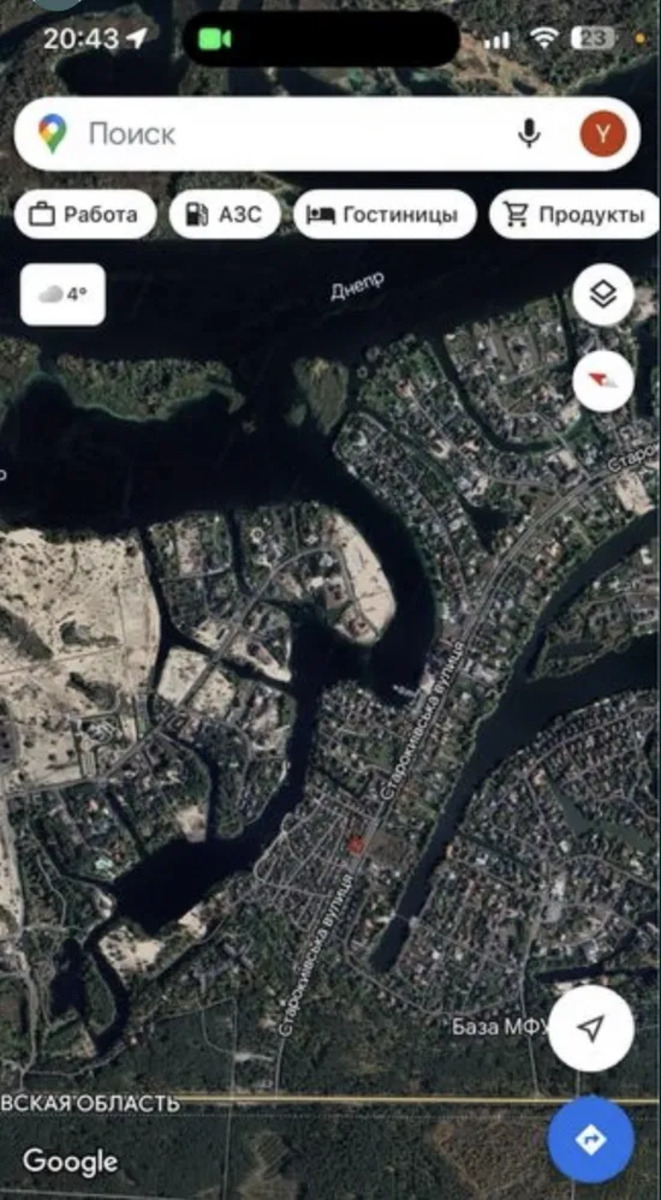Select the Работа chip
The height and width of the screenshot is (1200, 661).
[x=85, y=214]
